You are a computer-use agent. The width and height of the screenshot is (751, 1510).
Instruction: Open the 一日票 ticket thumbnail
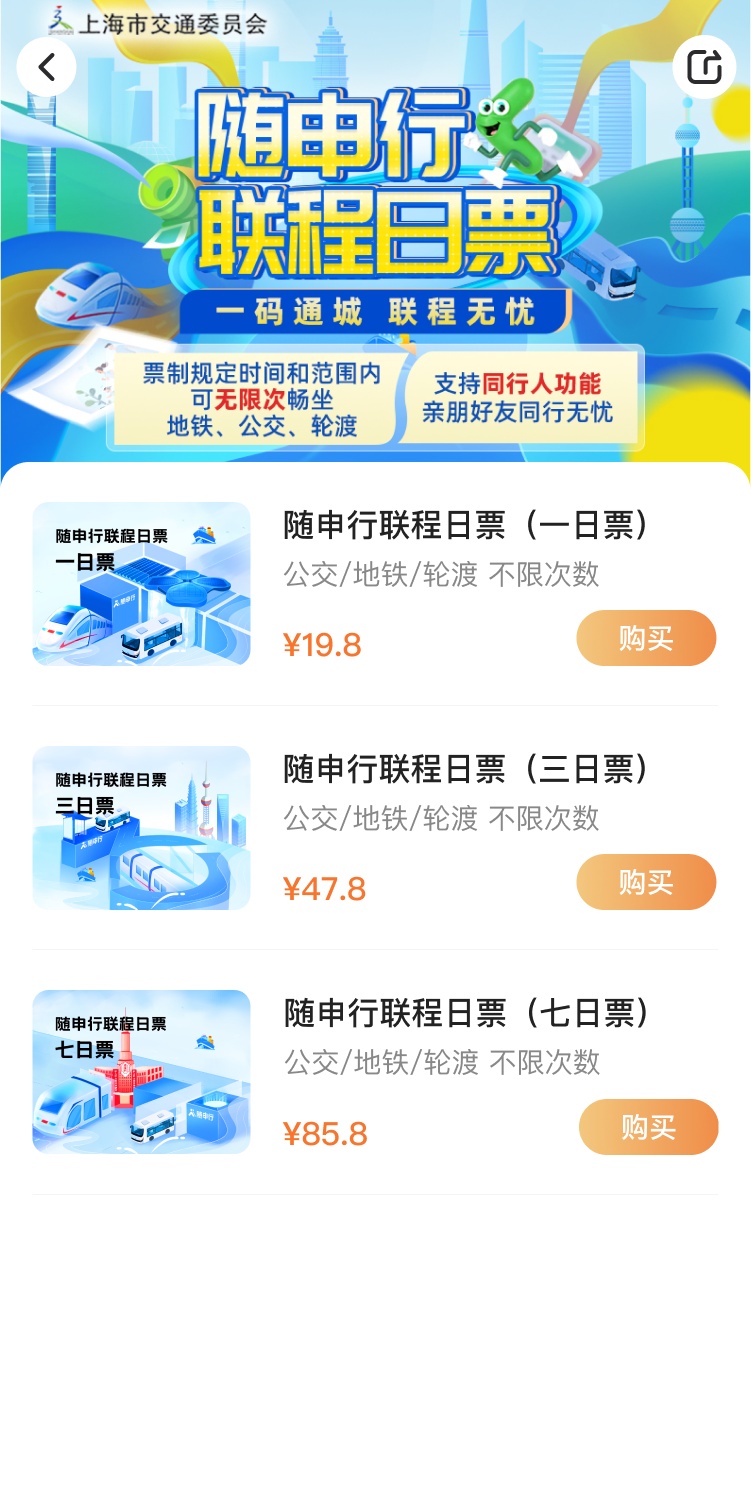point(141,584)
